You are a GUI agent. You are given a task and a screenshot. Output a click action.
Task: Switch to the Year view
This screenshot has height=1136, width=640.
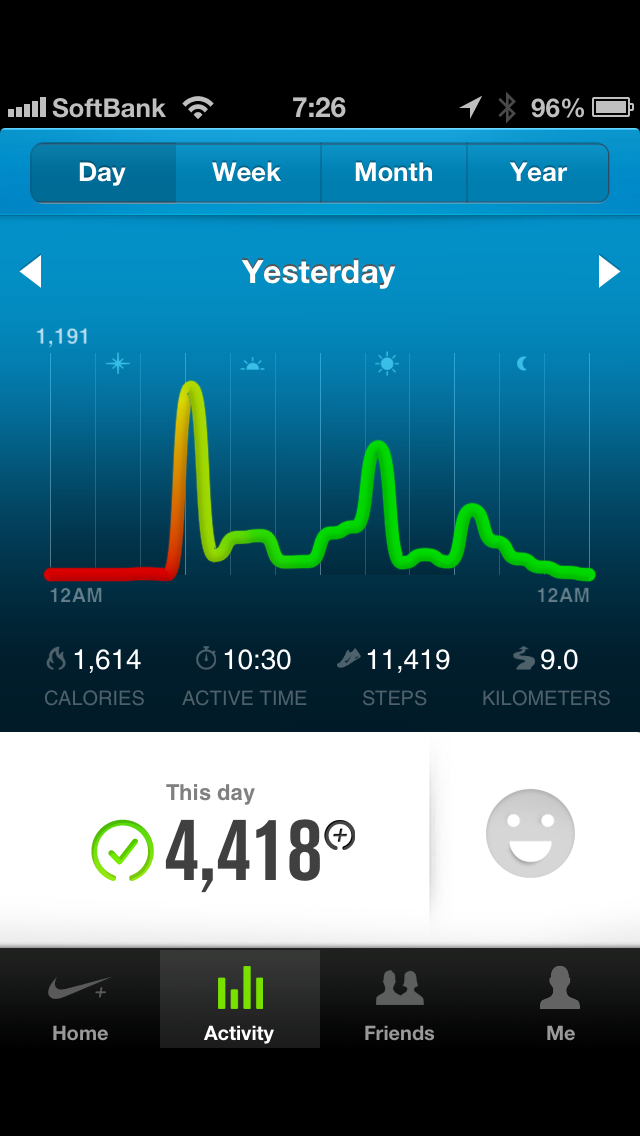click(x=538, y=173)
